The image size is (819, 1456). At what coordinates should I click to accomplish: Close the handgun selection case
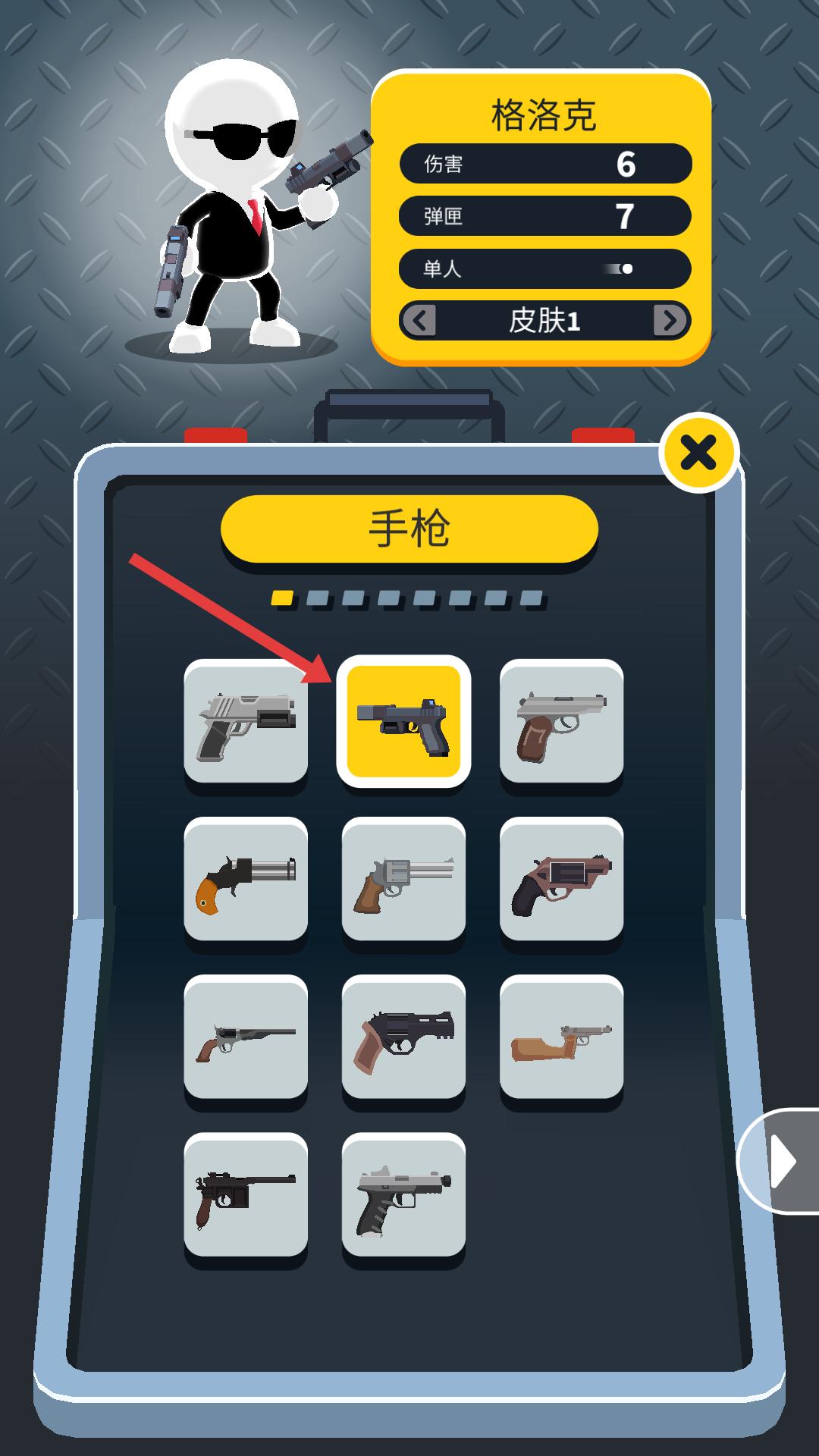(698, 453)
